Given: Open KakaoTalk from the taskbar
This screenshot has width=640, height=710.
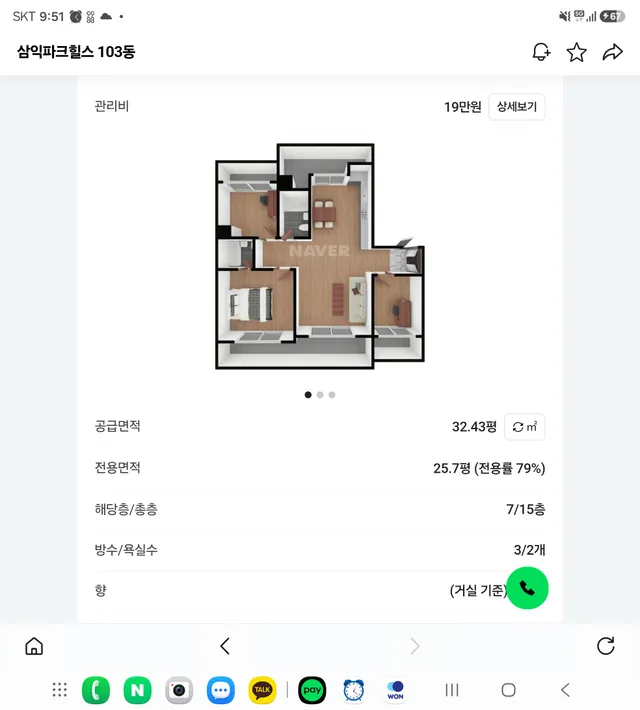Looking at the screenshot, I should [x=262, y=690].
